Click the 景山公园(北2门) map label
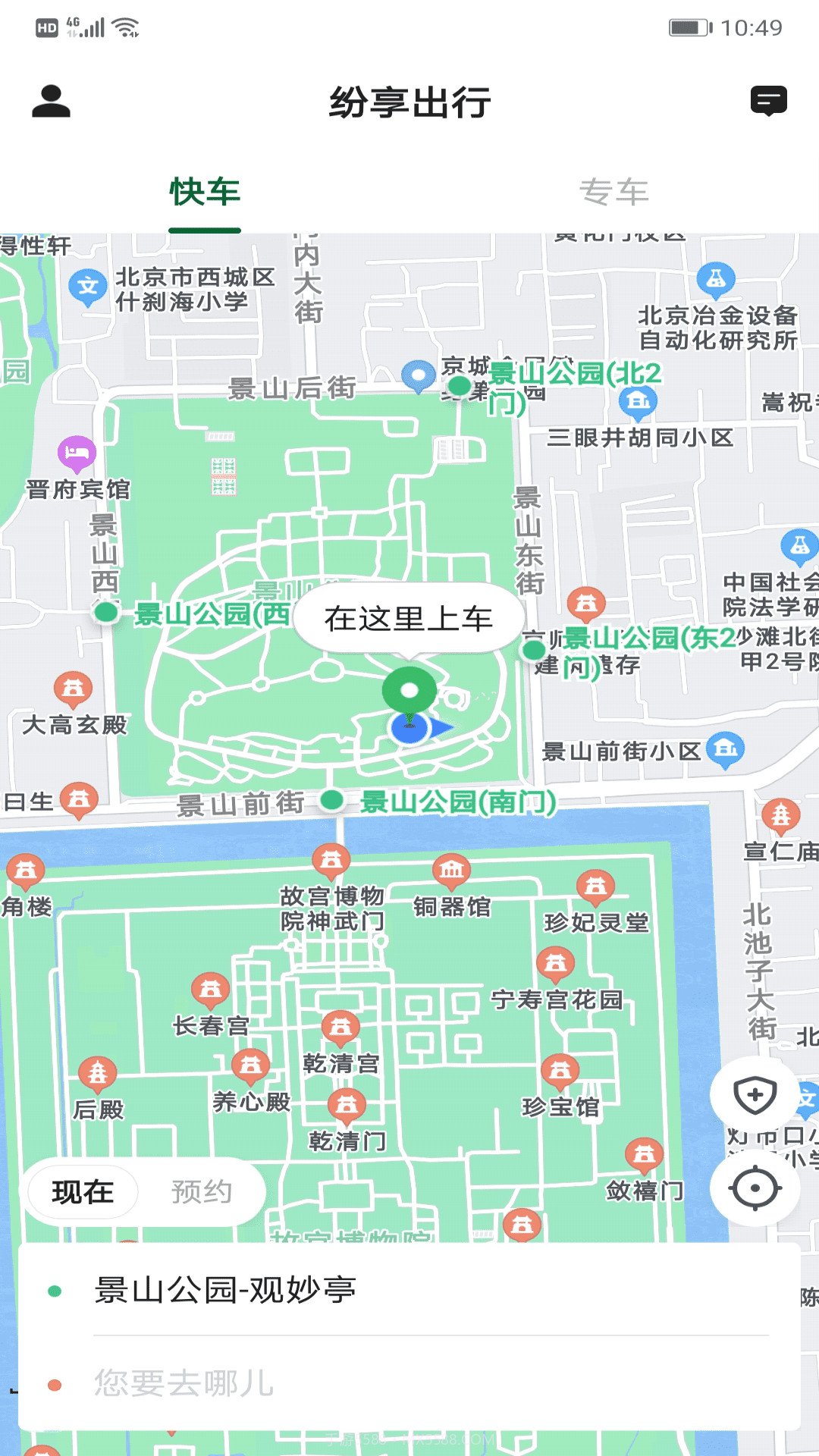Screen dimensions: 819x1456 pos(575,373)
